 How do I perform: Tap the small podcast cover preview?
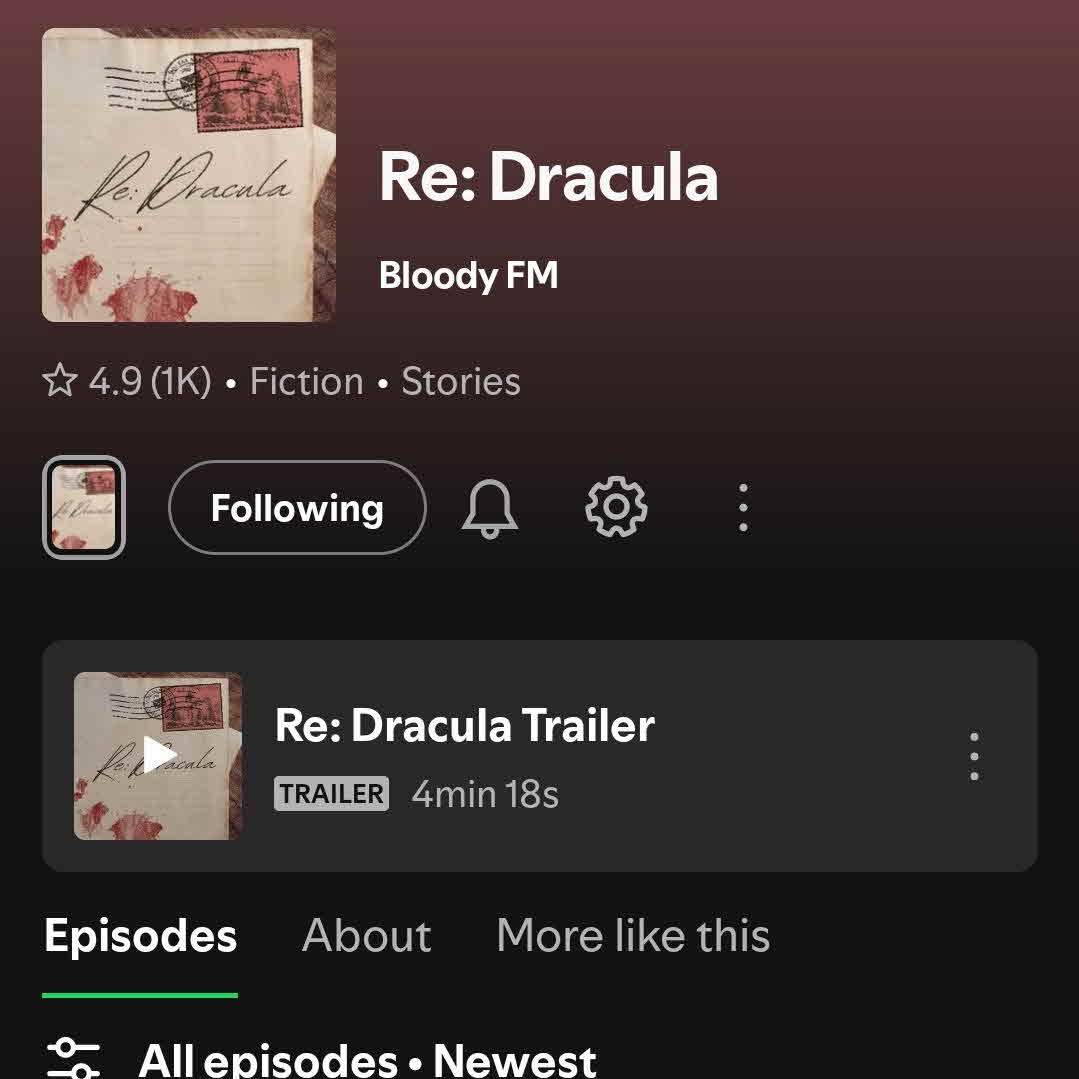point(84,508)
